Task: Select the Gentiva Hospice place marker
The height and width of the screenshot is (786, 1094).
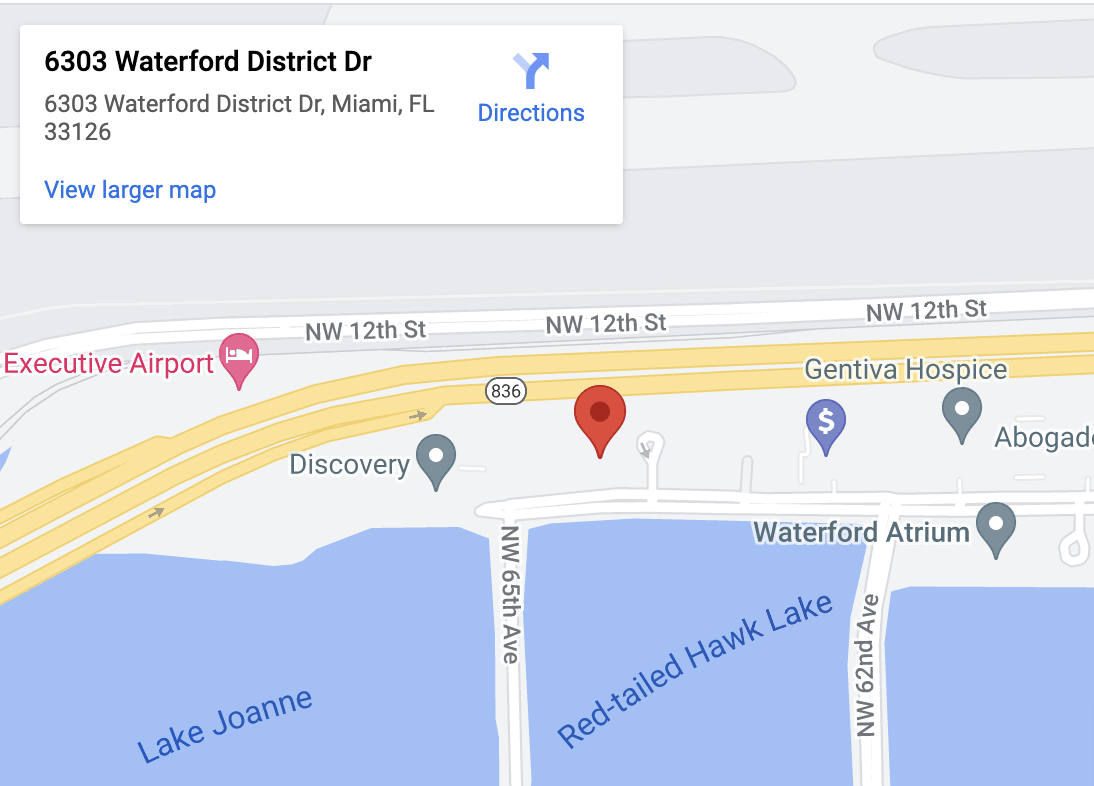Action: [962, 411]
